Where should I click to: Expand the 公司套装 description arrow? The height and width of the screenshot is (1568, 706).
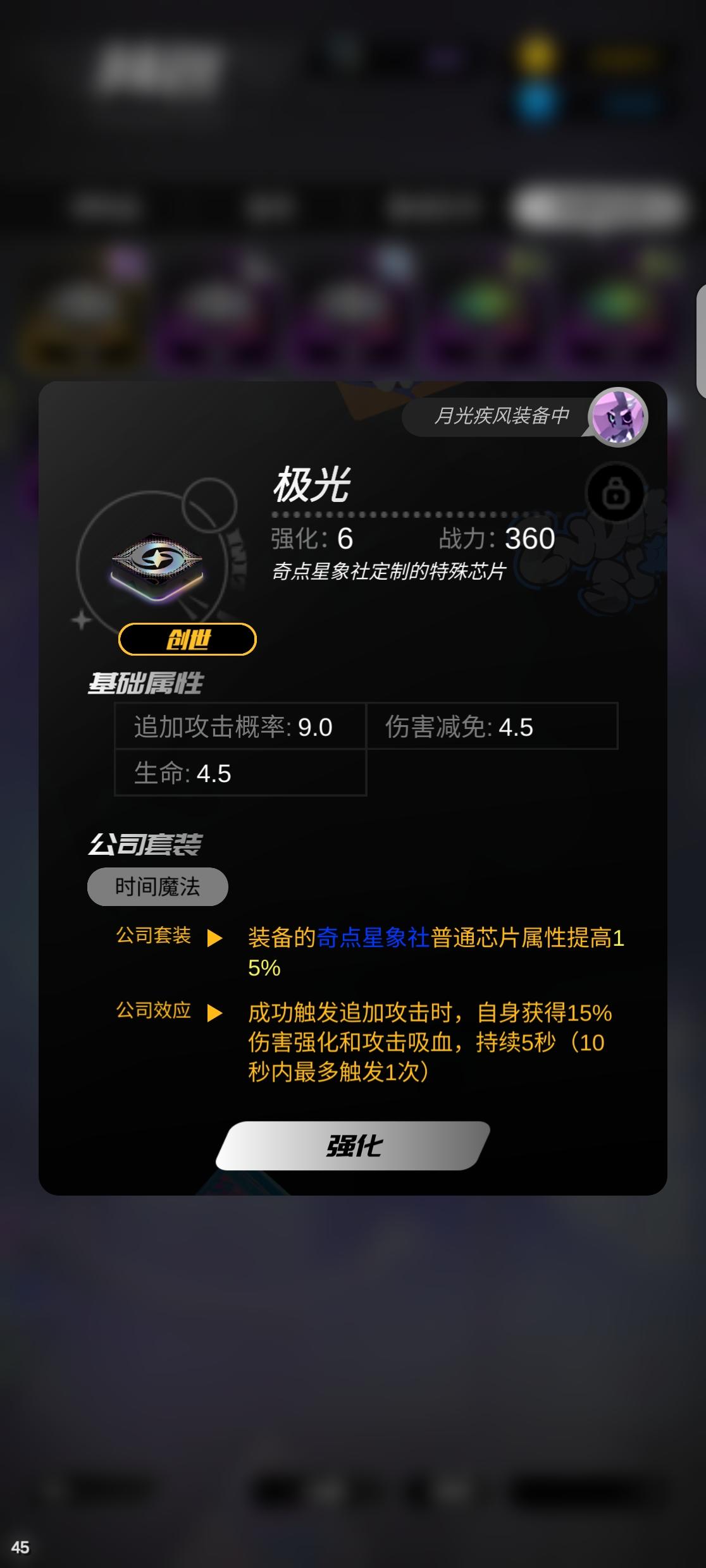pyautogui.click(x=215, y=940)
